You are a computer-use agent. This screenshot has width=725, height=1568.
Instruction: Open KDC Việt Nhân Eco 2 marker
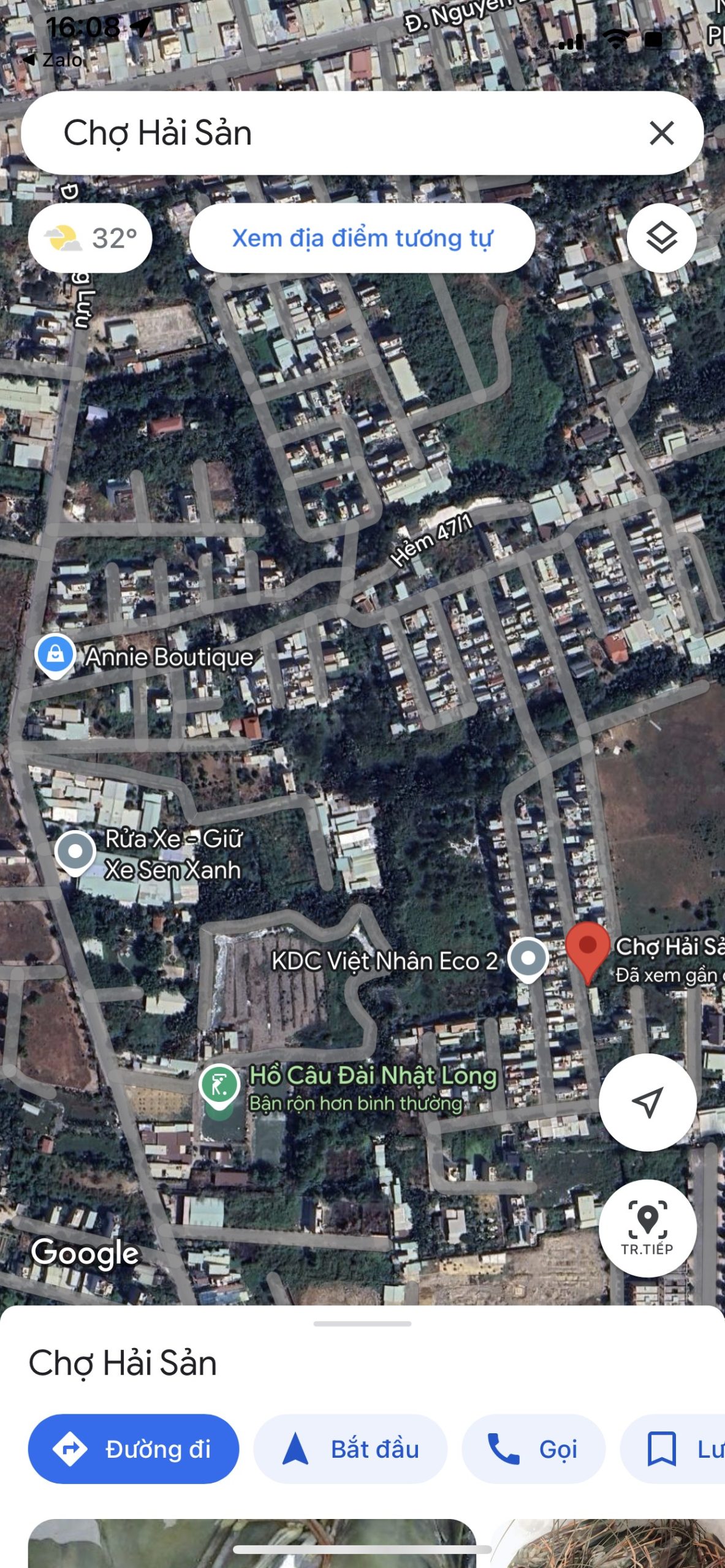528,959
